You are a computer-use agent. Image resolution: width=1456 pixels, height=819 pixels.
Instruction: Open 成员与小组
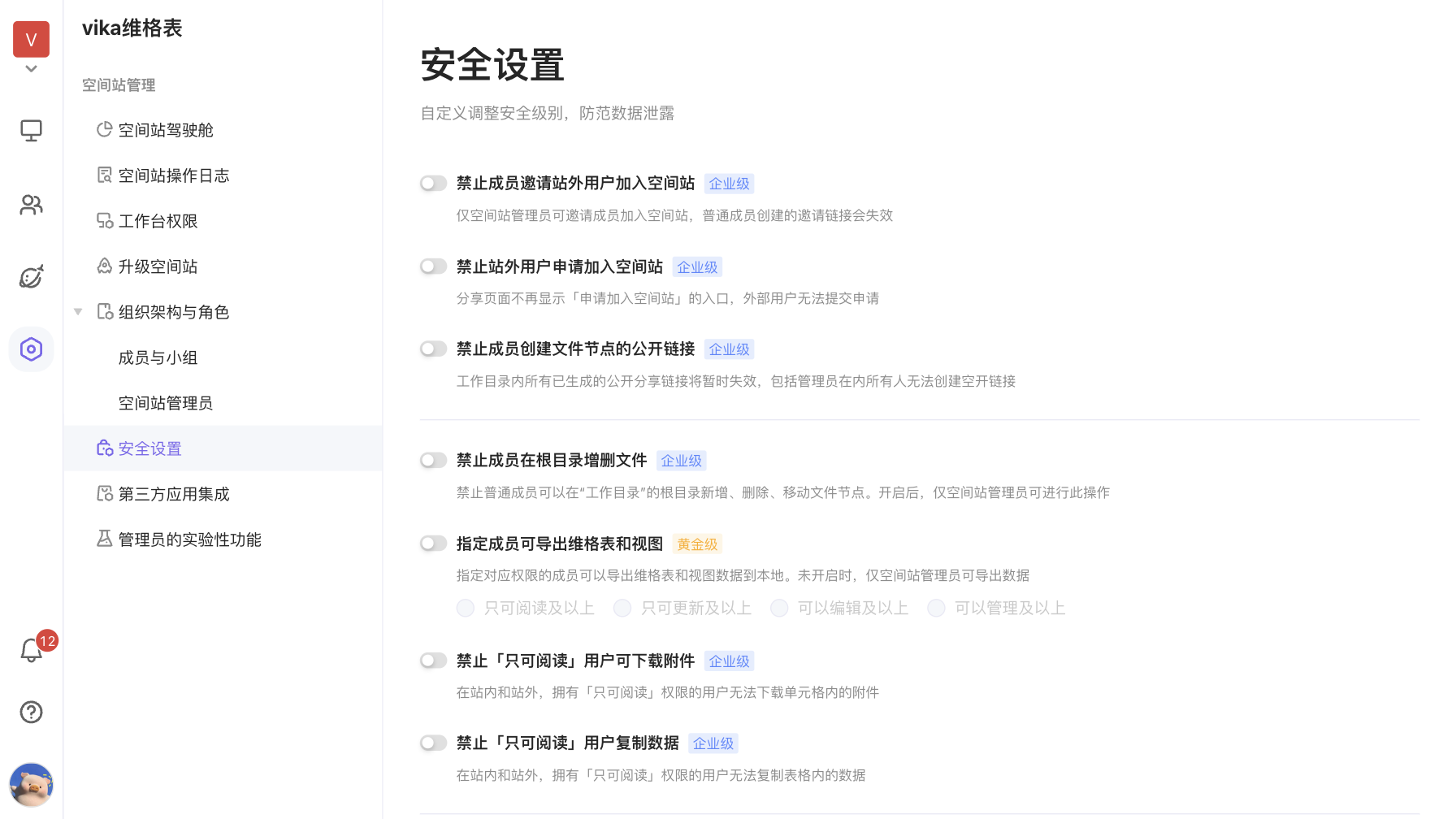click(x=158, y=357)
